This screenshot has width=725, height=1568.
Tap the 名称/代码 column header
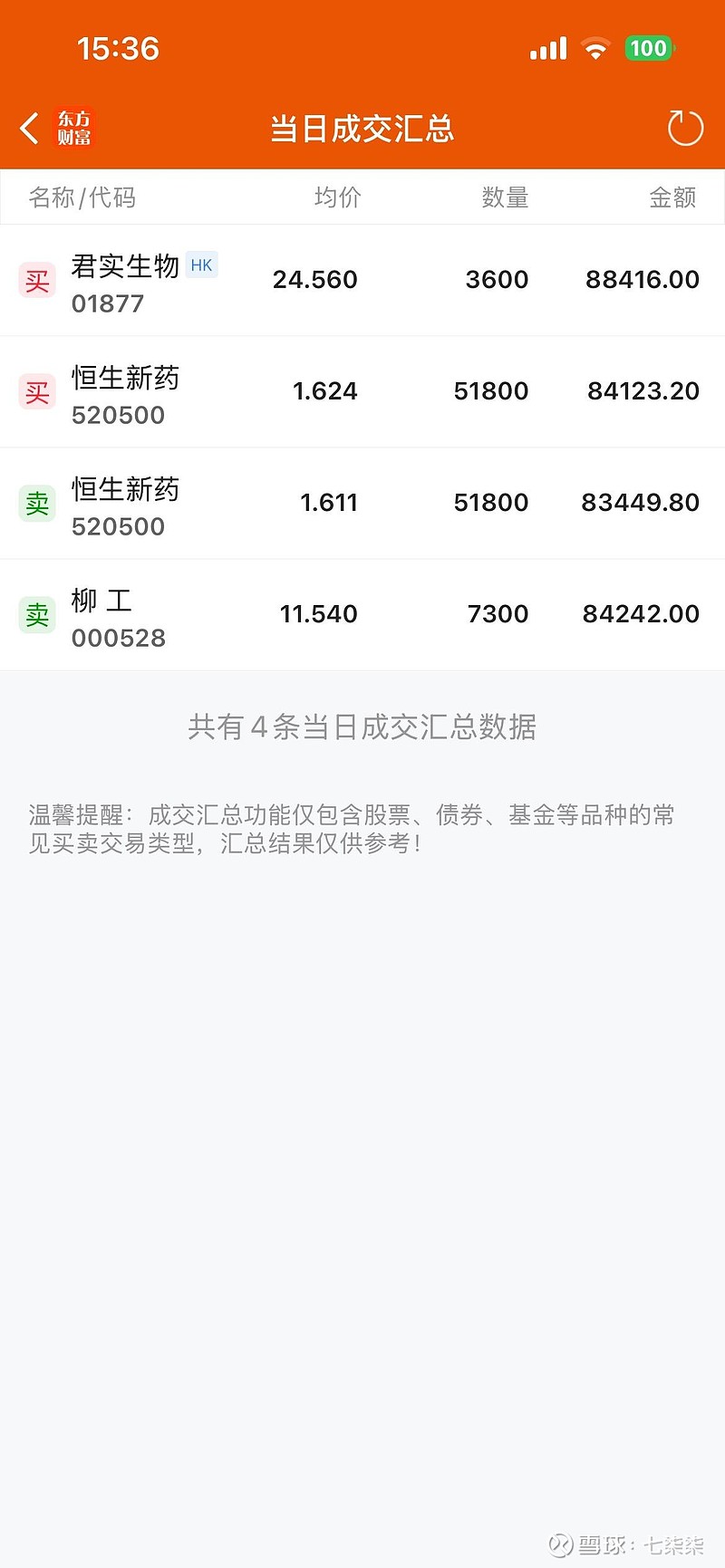pos(82,197)
